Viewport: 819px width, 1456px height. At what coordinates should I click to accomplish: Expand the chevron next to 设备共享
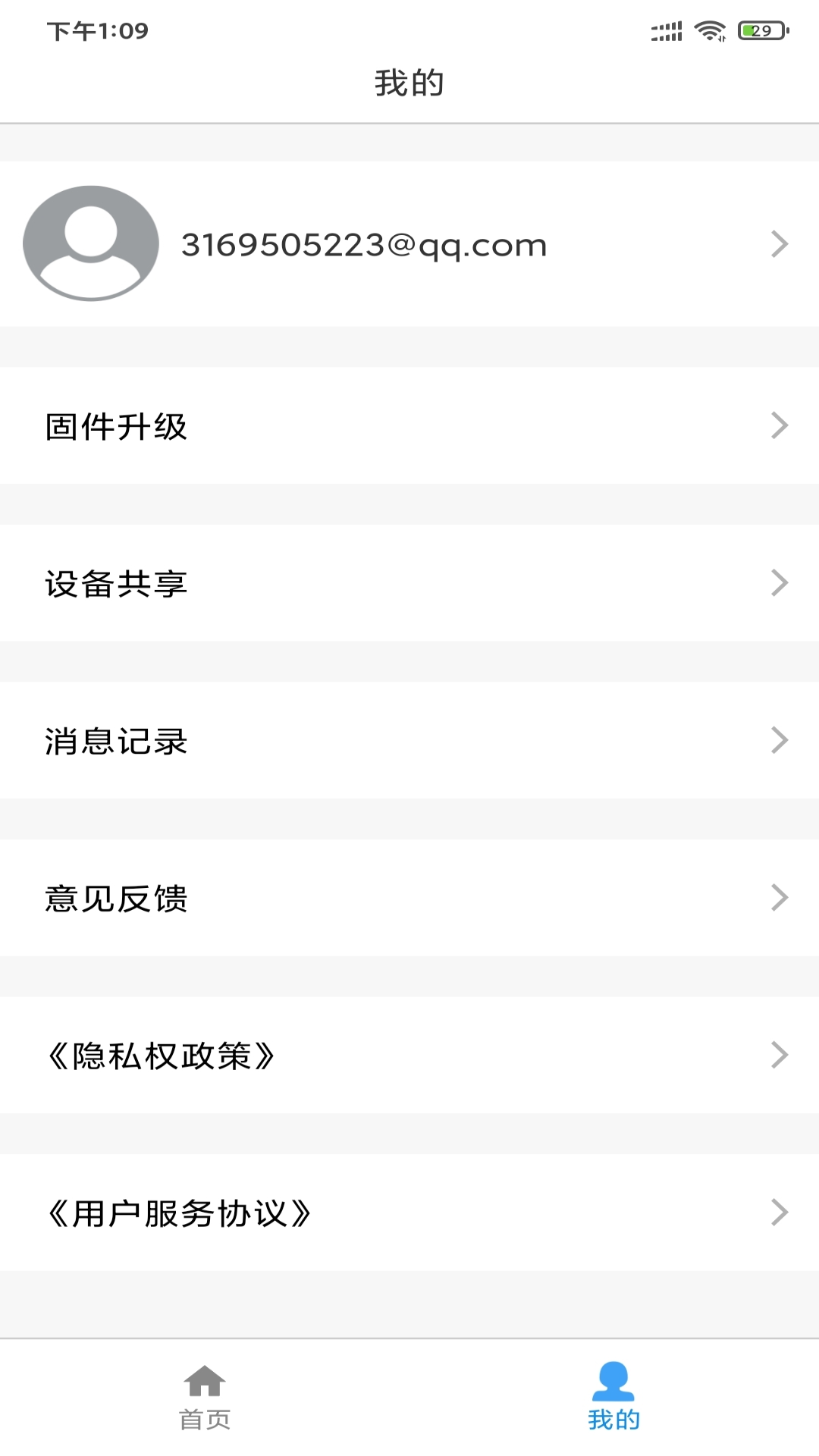(780, 583)
